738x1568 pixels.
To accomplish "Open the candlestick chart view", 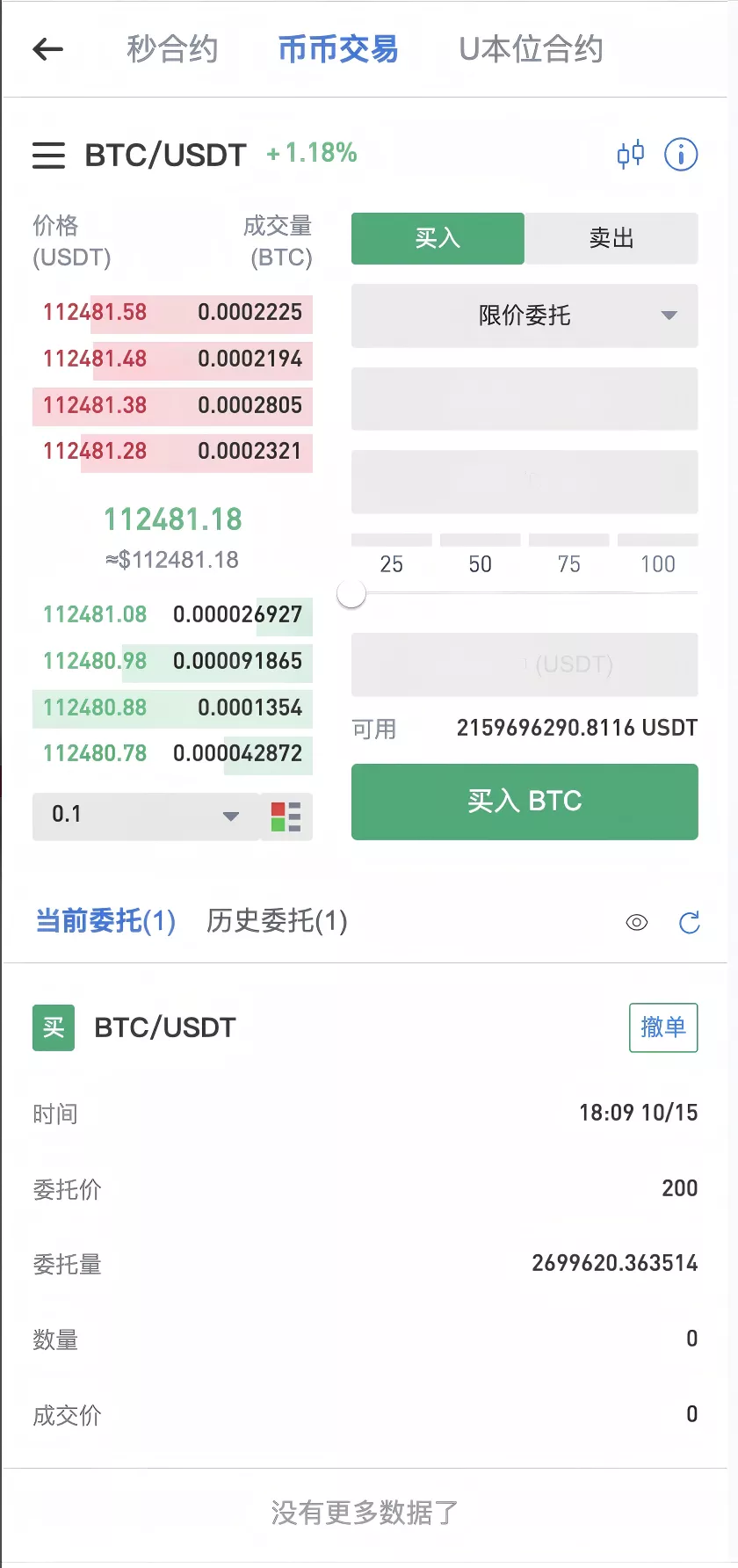I will 630,155.
